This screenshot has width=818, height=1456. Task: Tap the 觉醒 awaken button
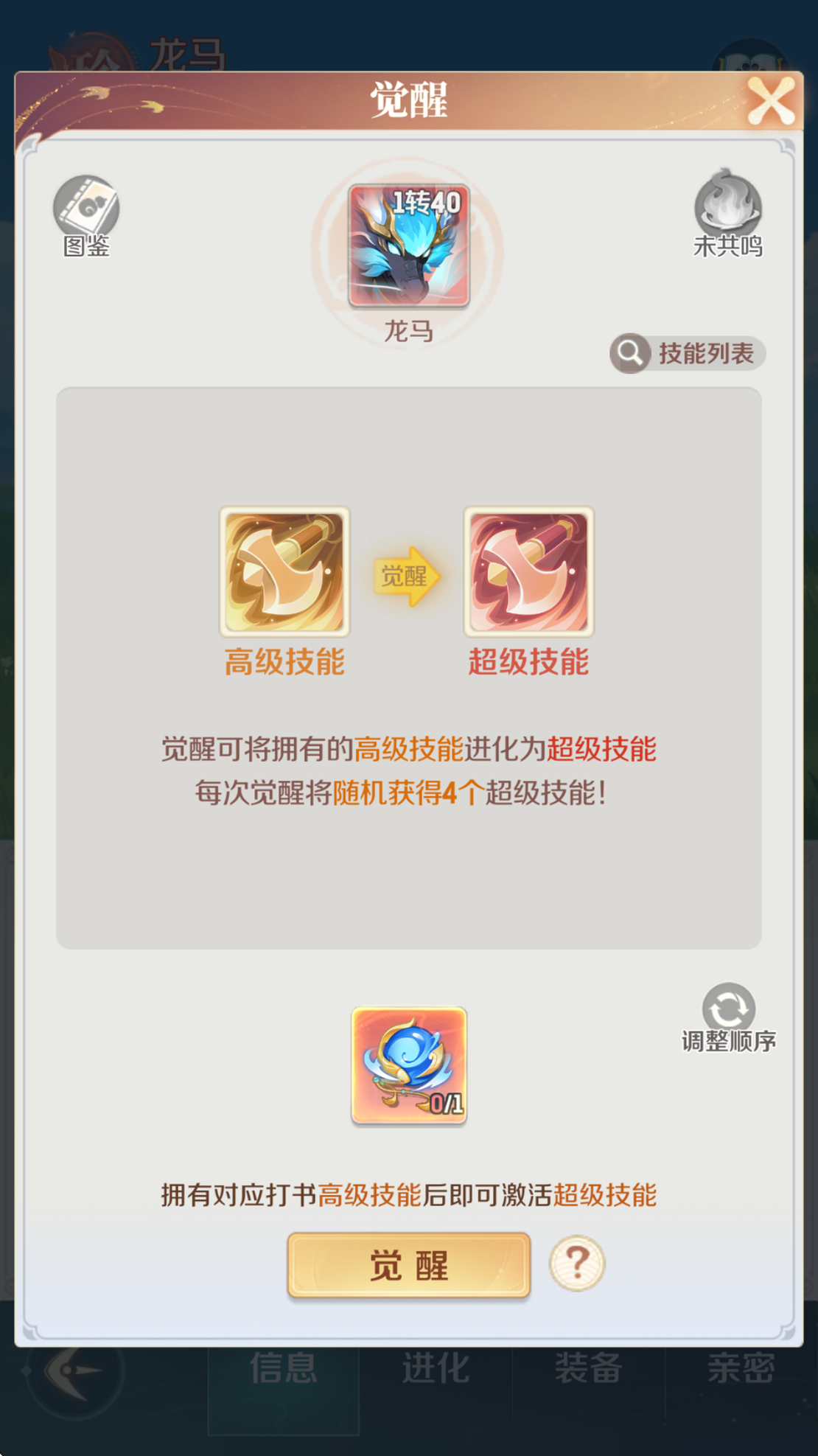tap(409, 1265)
